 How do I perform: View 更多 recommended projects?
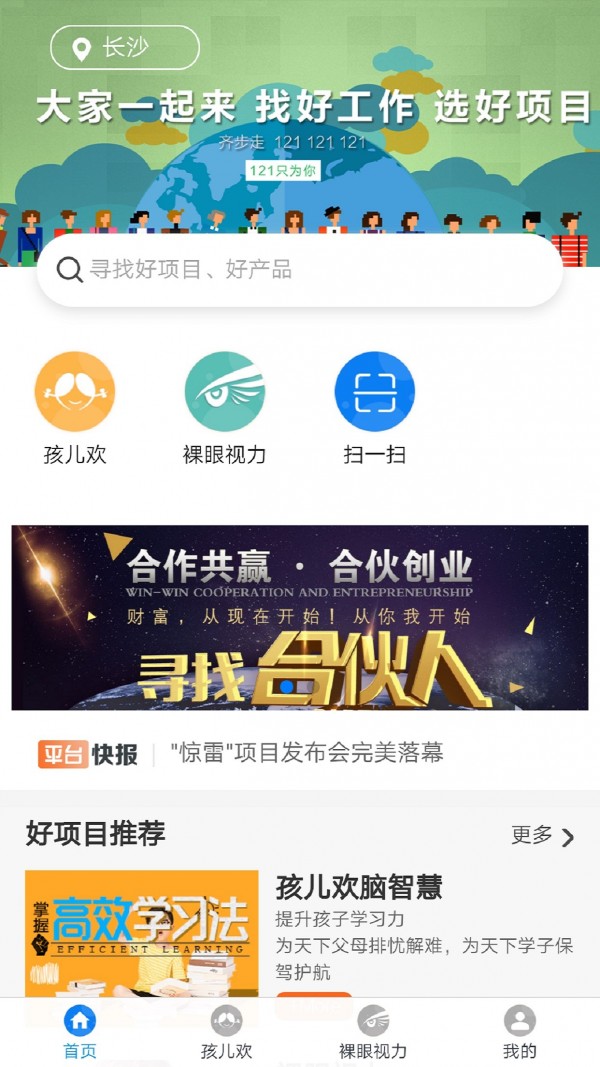[x=543, y=836]
